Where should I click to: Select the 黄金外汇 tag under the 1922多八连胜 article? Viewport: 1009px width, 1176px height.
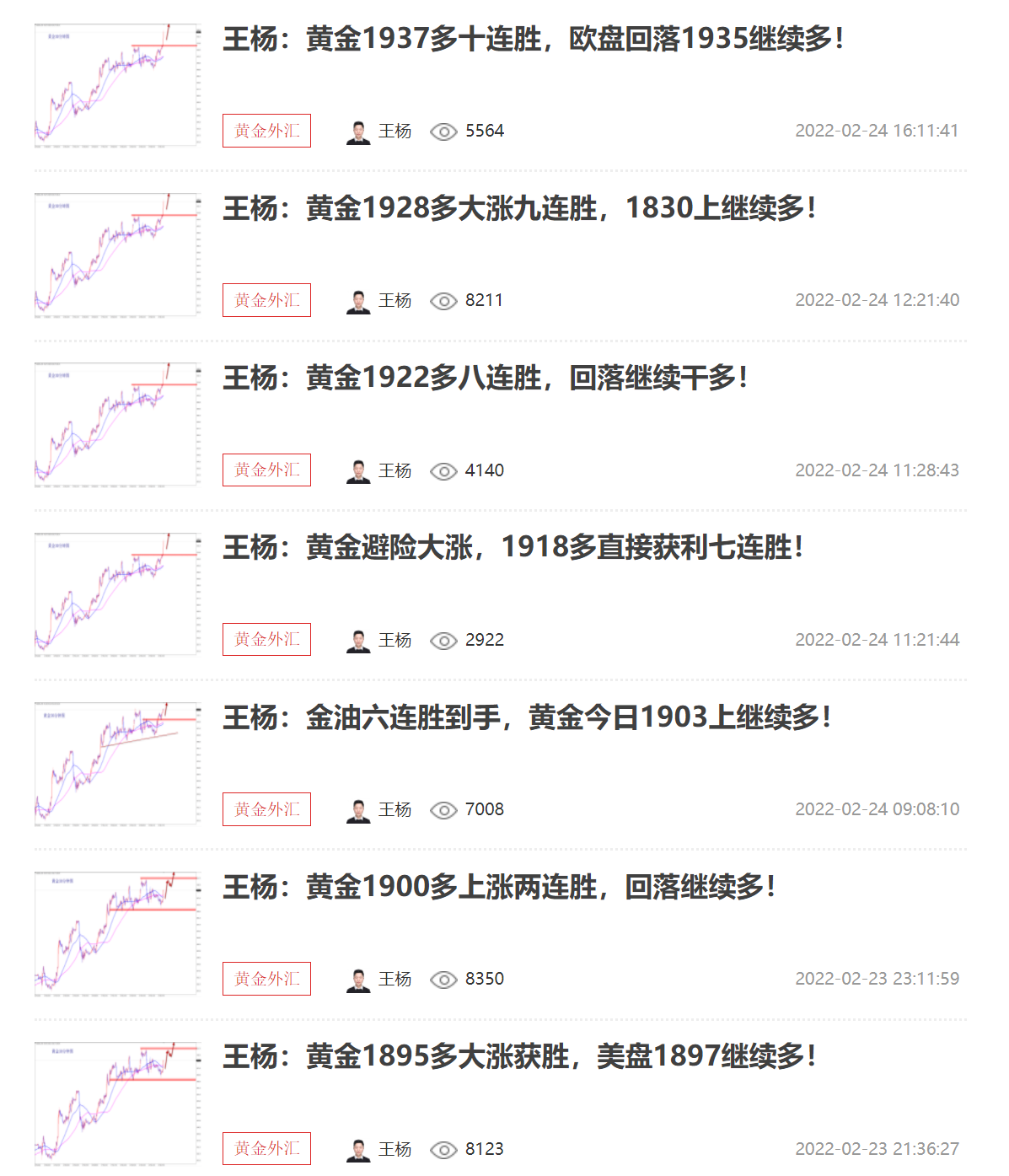266,470
